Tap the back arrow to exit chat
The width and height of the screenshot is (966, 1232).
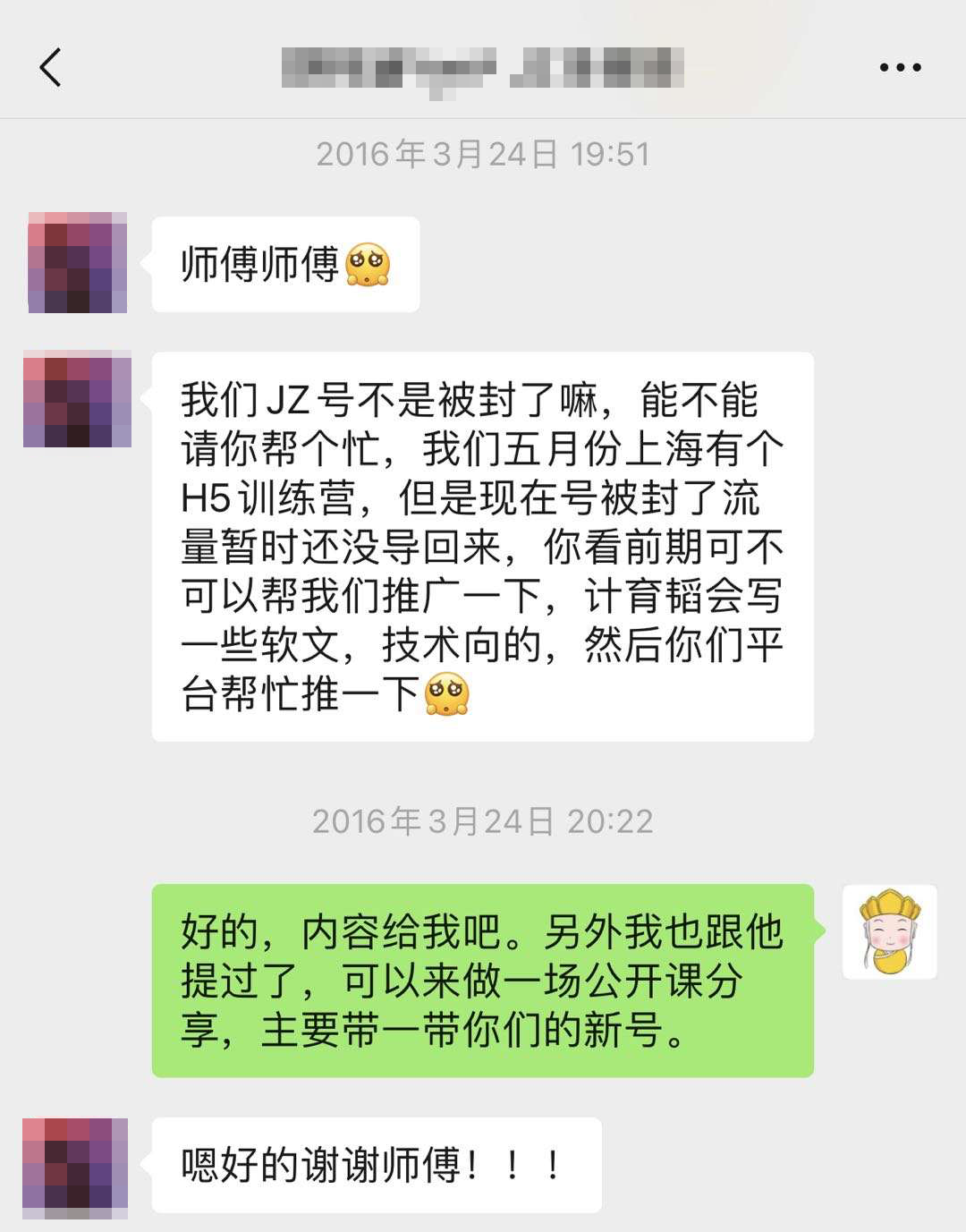(x=51, y=67)
